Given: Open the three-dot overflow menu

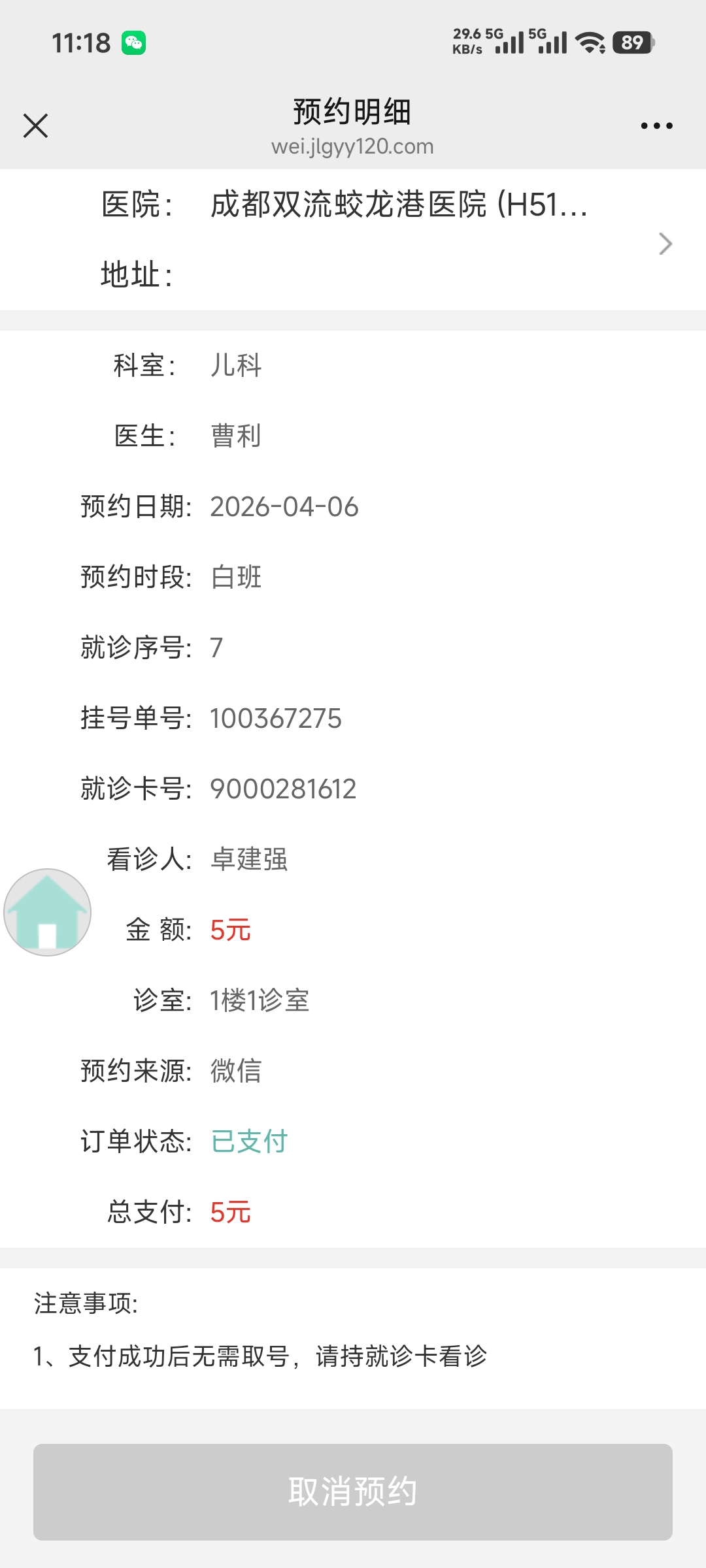Looking at the screenshot, I should pos(656,125).
